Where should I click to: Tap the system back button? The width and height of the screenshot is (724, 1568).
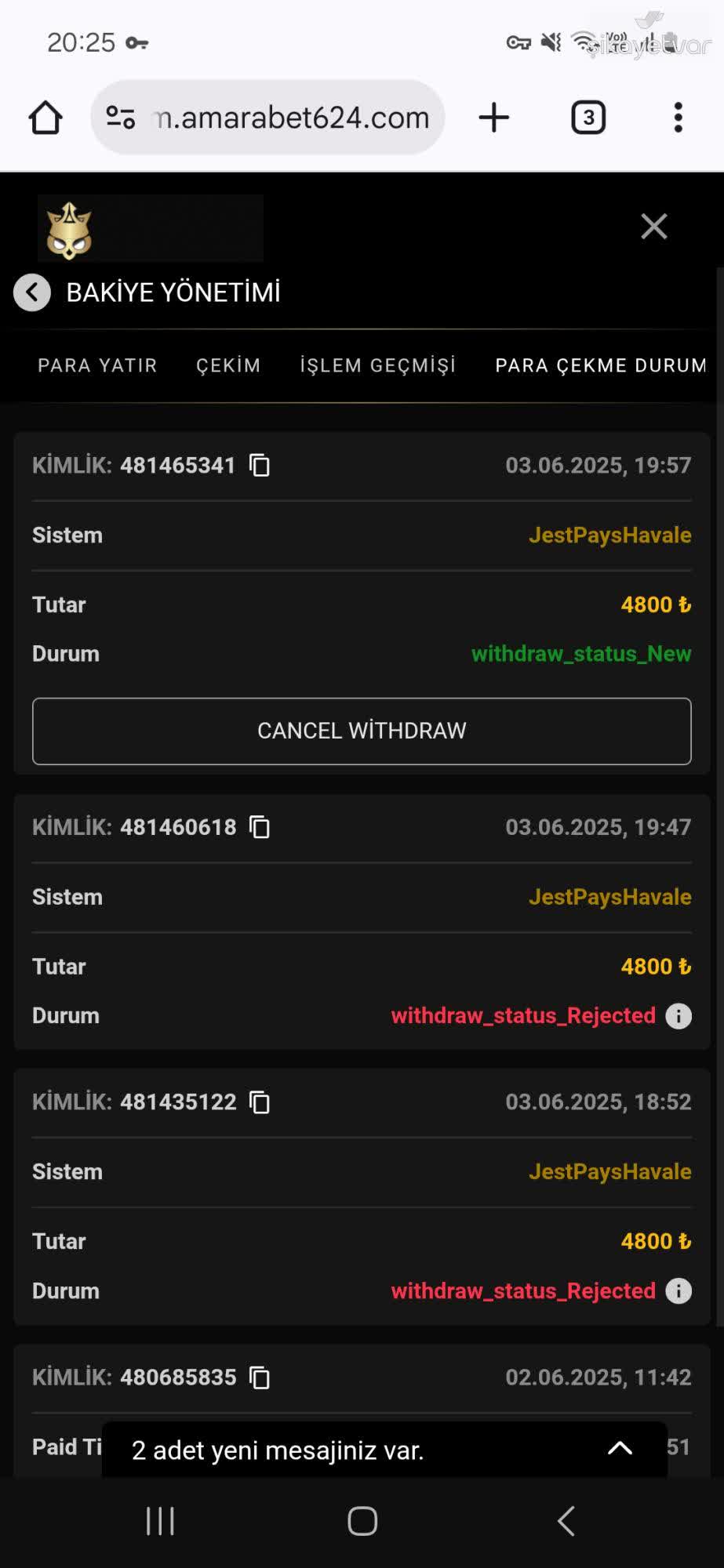pyautogui.click(x=566, y=1521)
